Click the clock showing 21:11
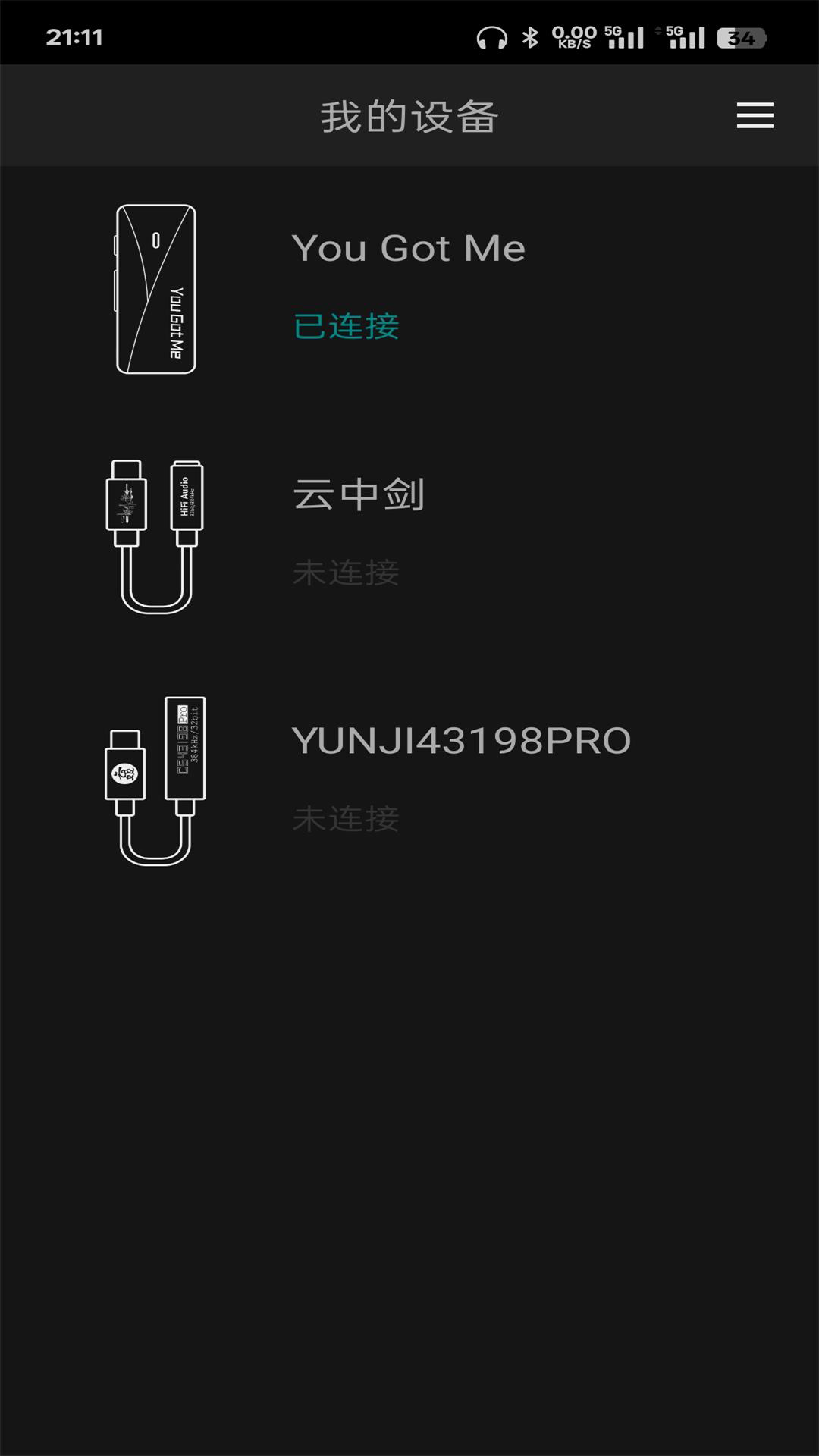 click(73, 34)
